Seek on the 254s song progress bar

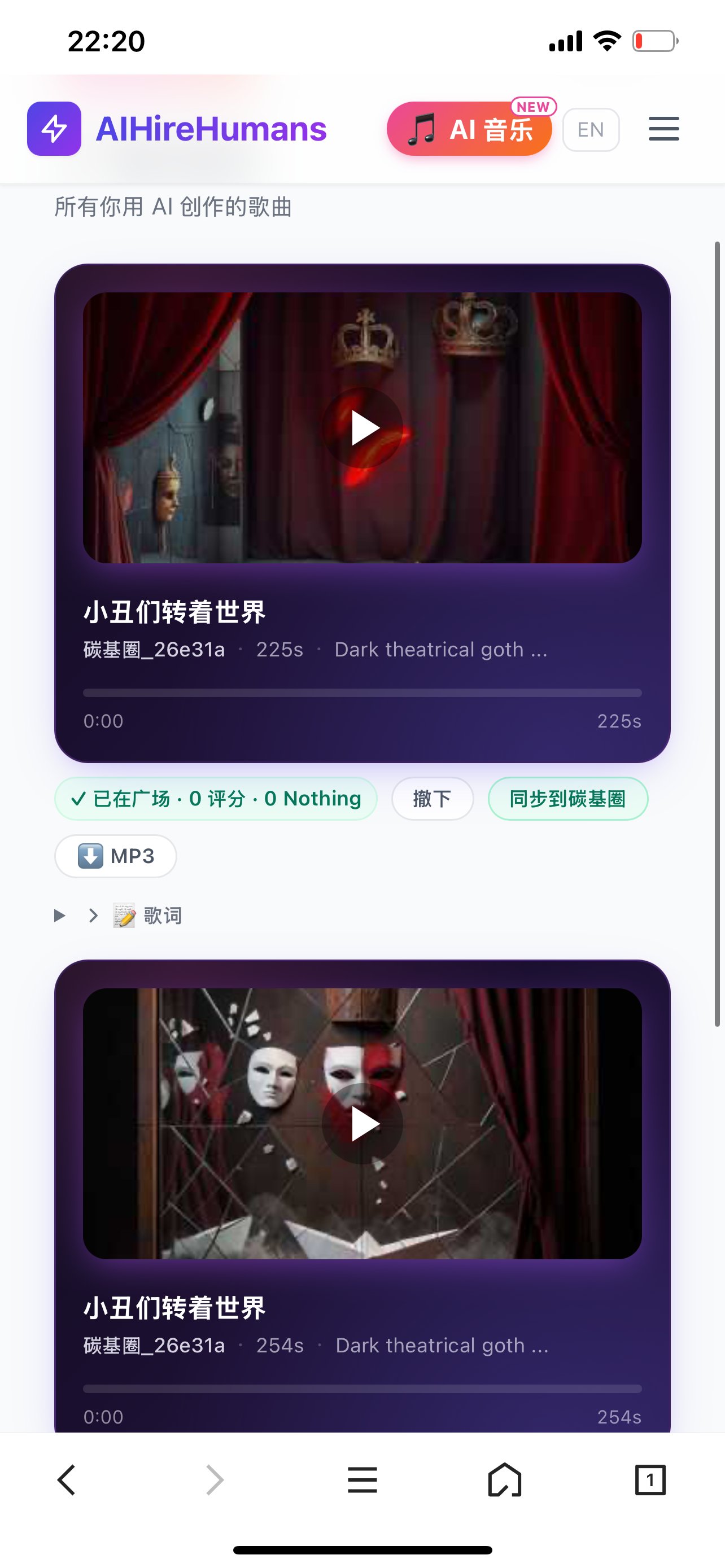[x=362, y=1389]
